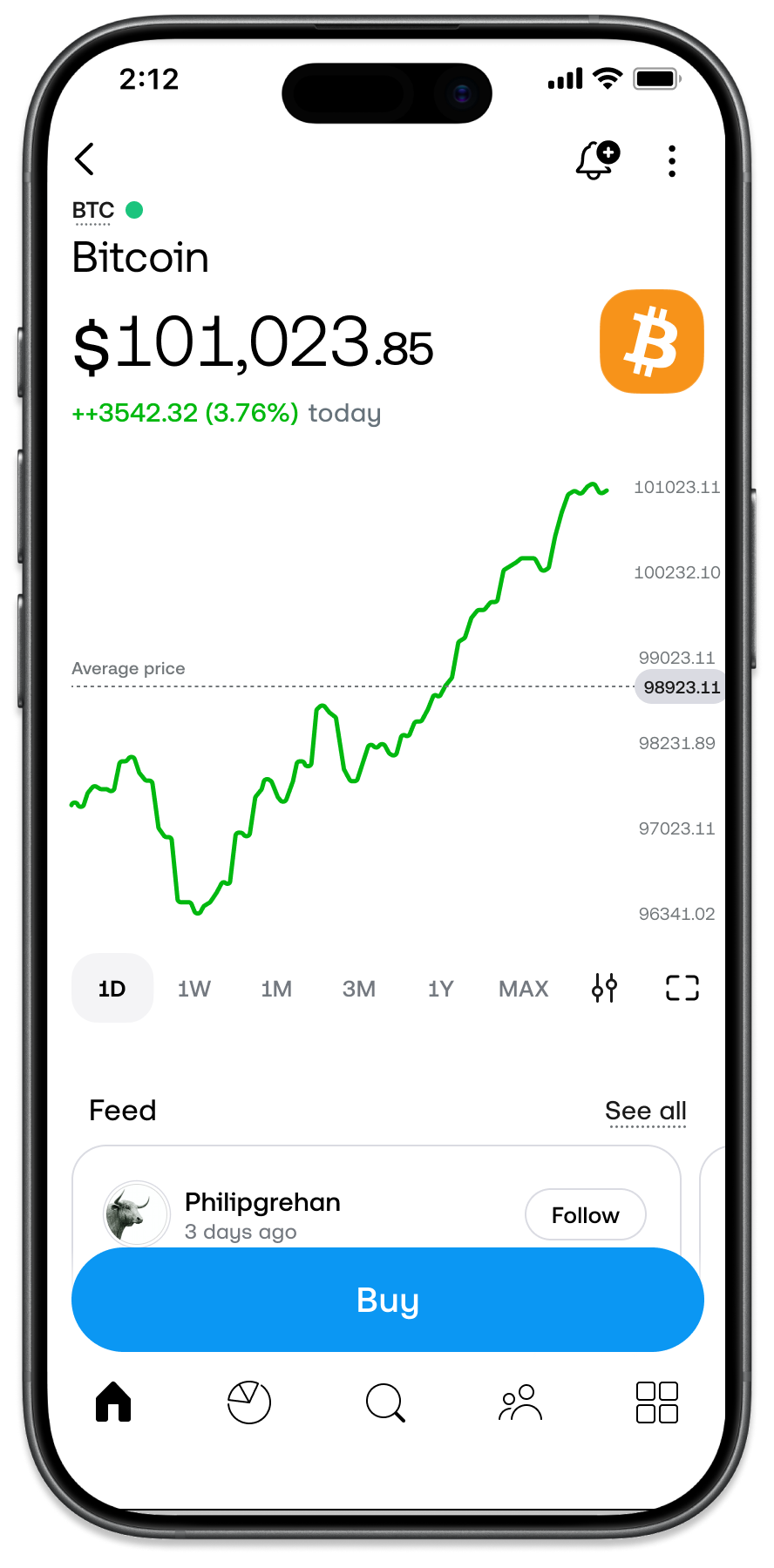
Task: Follow Philipgrehan
Action: (x=585, y=1214)
